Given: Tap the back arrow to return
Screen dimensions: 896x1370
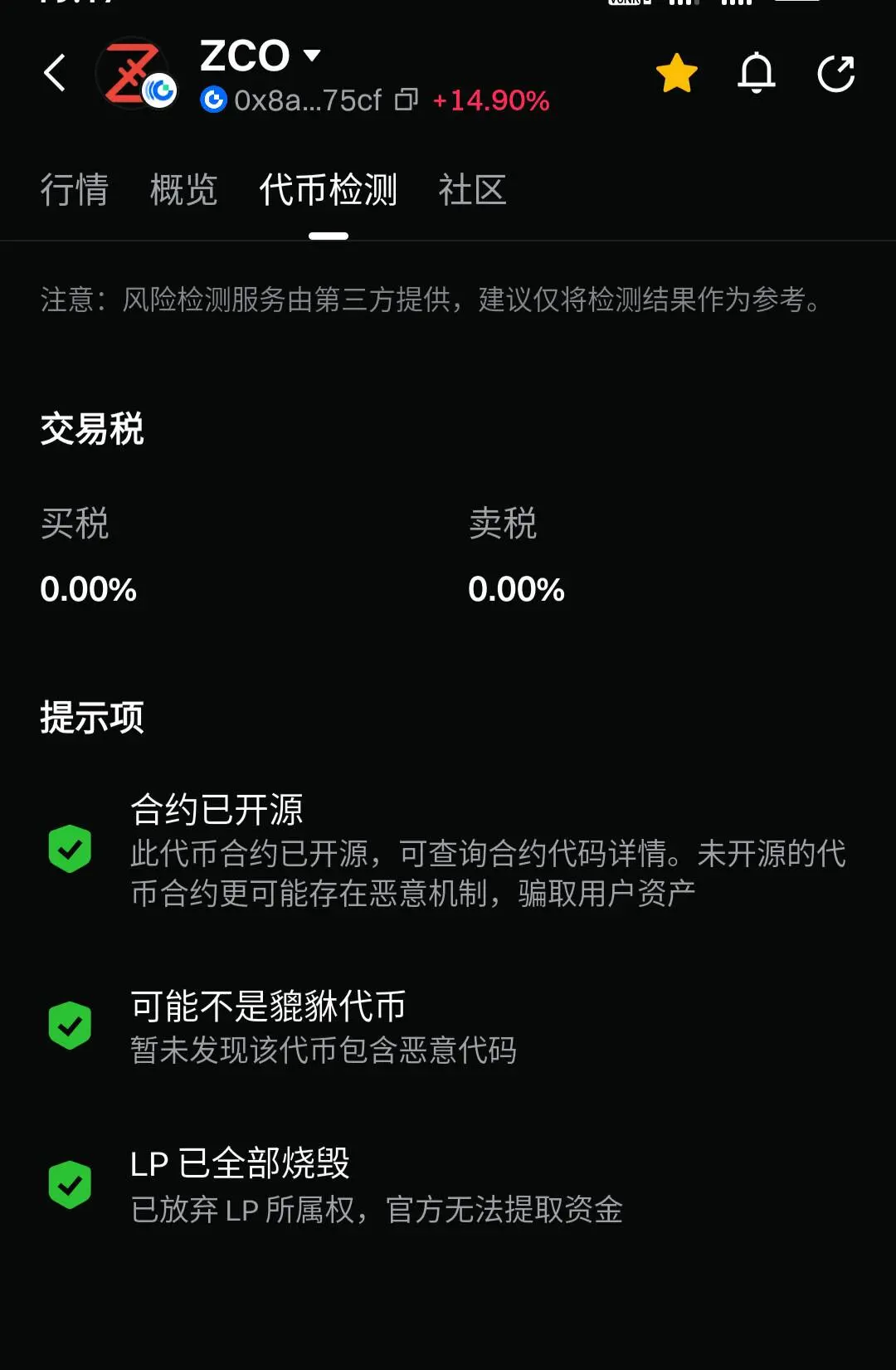Looking at the screenshot, I should (x=55, y=73).
